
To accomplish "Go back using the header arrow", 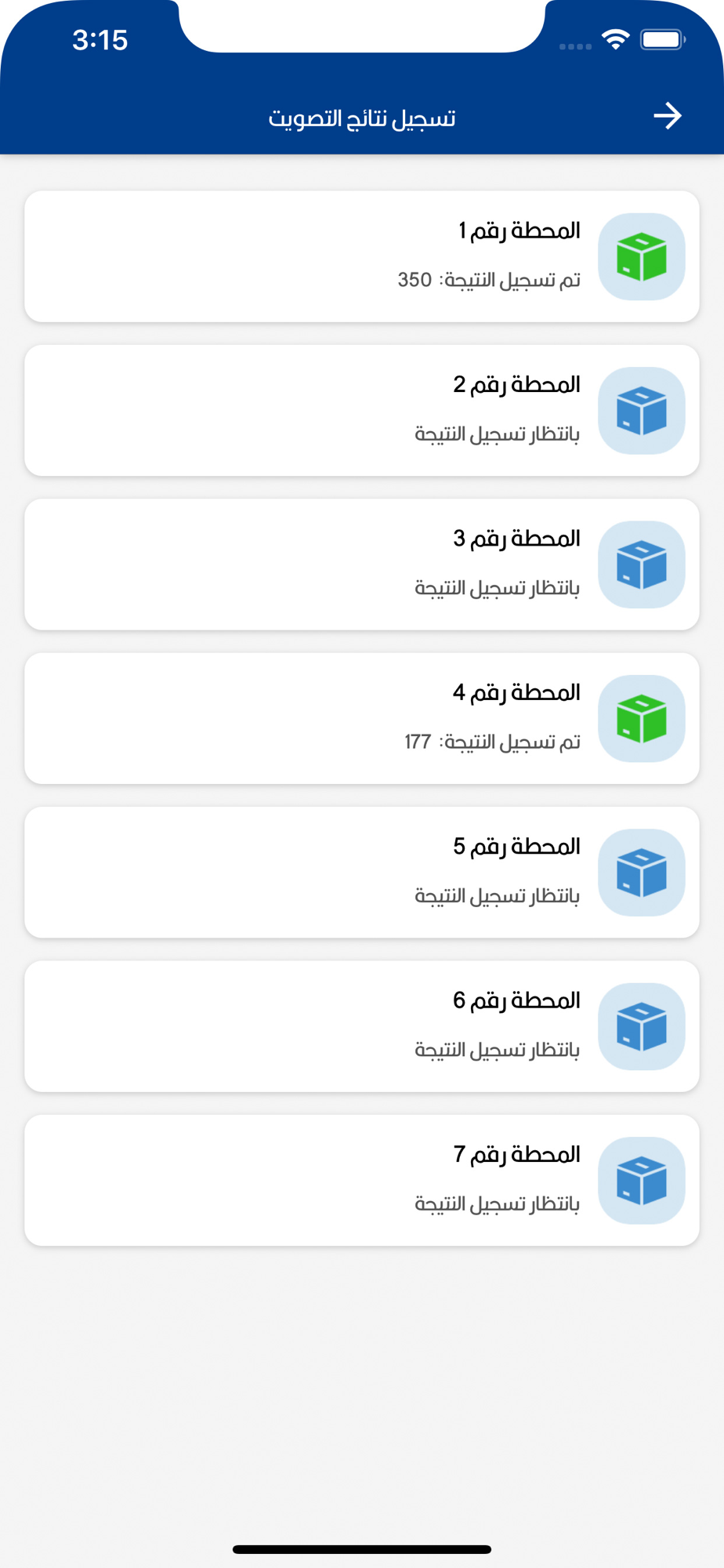I will 668,116.
